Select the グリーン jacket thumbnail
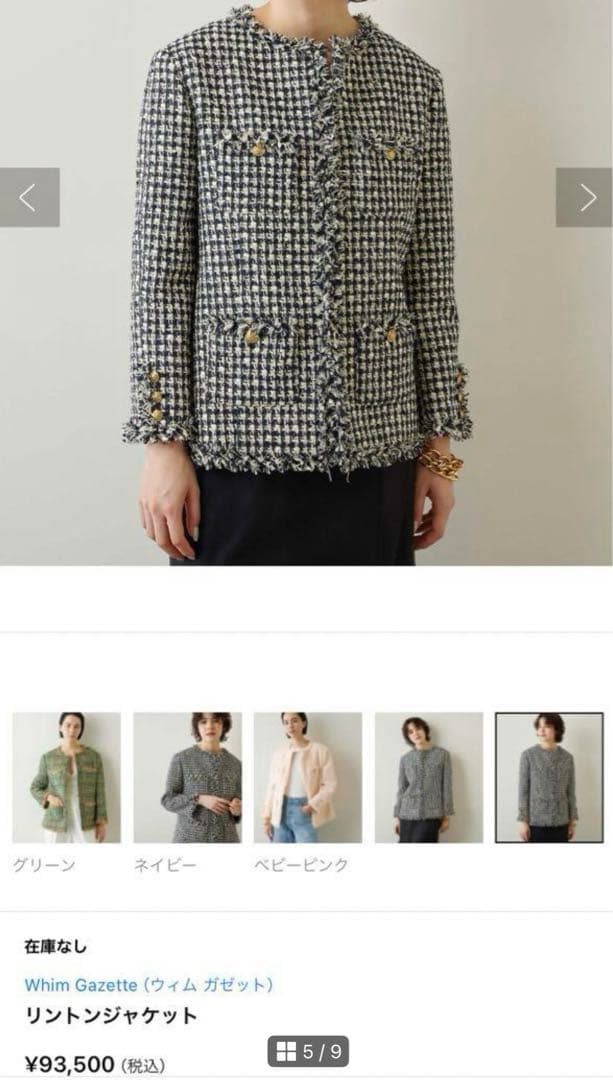Screen dimensions: 613x1080 (66, 777)
